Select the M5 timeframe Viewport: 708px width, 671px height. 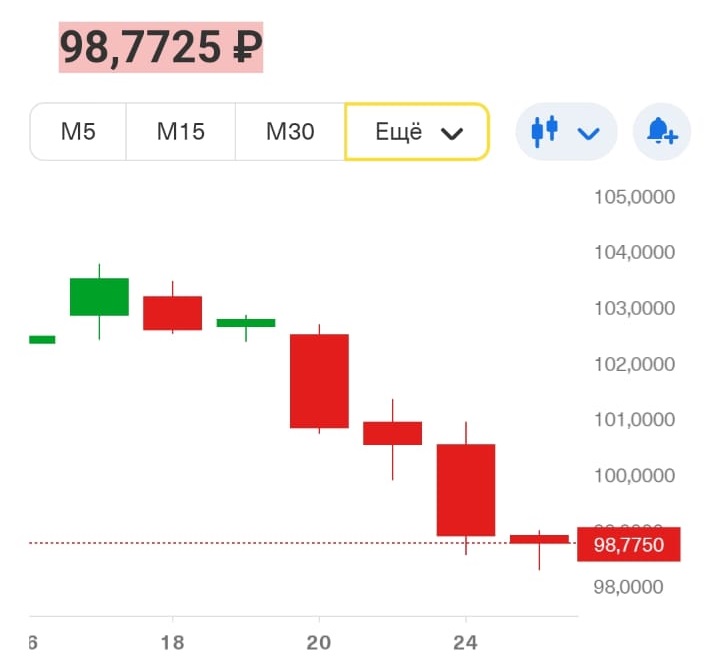coord(78,132)
